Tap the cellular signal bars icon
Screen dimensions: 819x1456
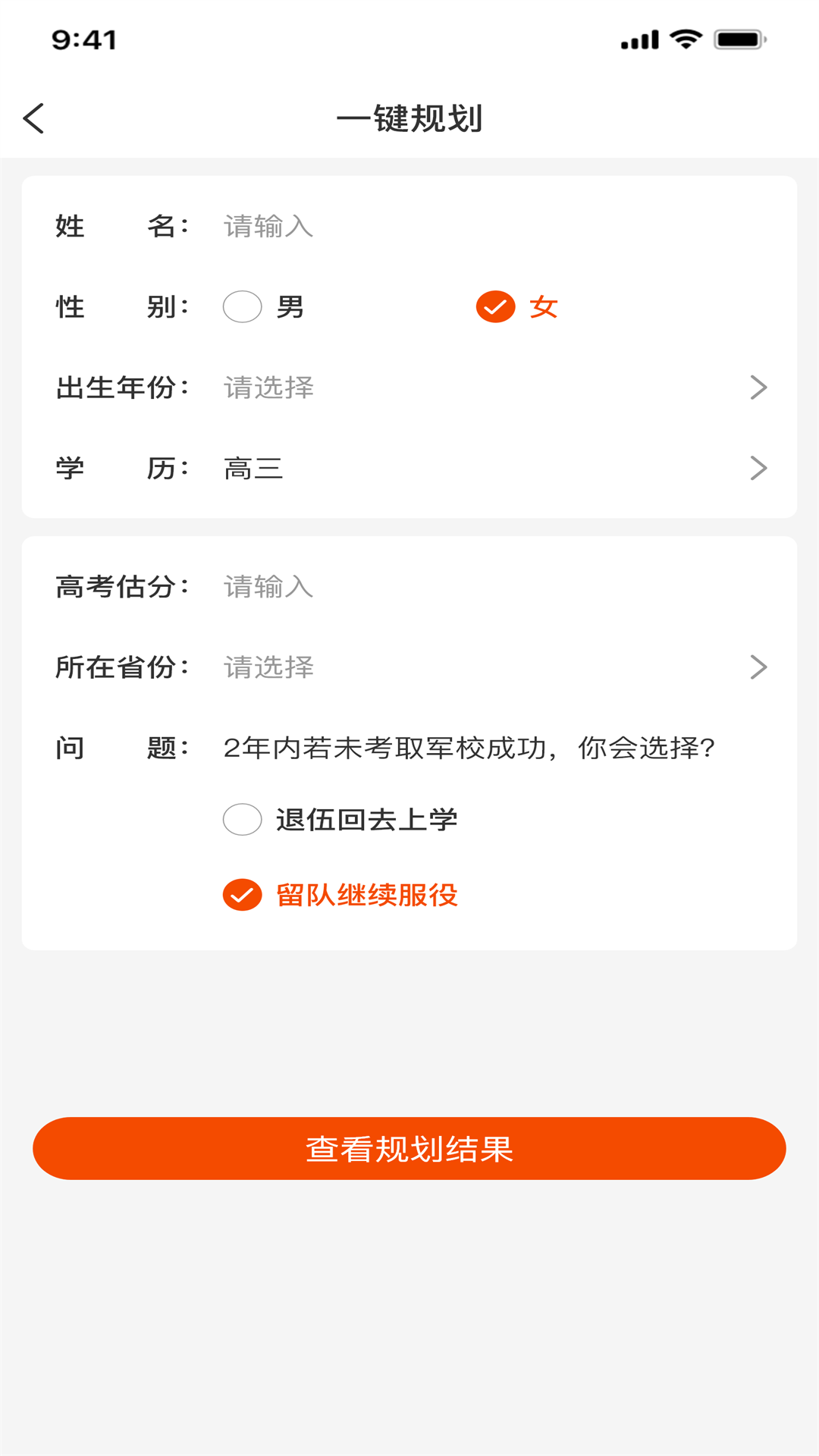(x=639, y=39)
